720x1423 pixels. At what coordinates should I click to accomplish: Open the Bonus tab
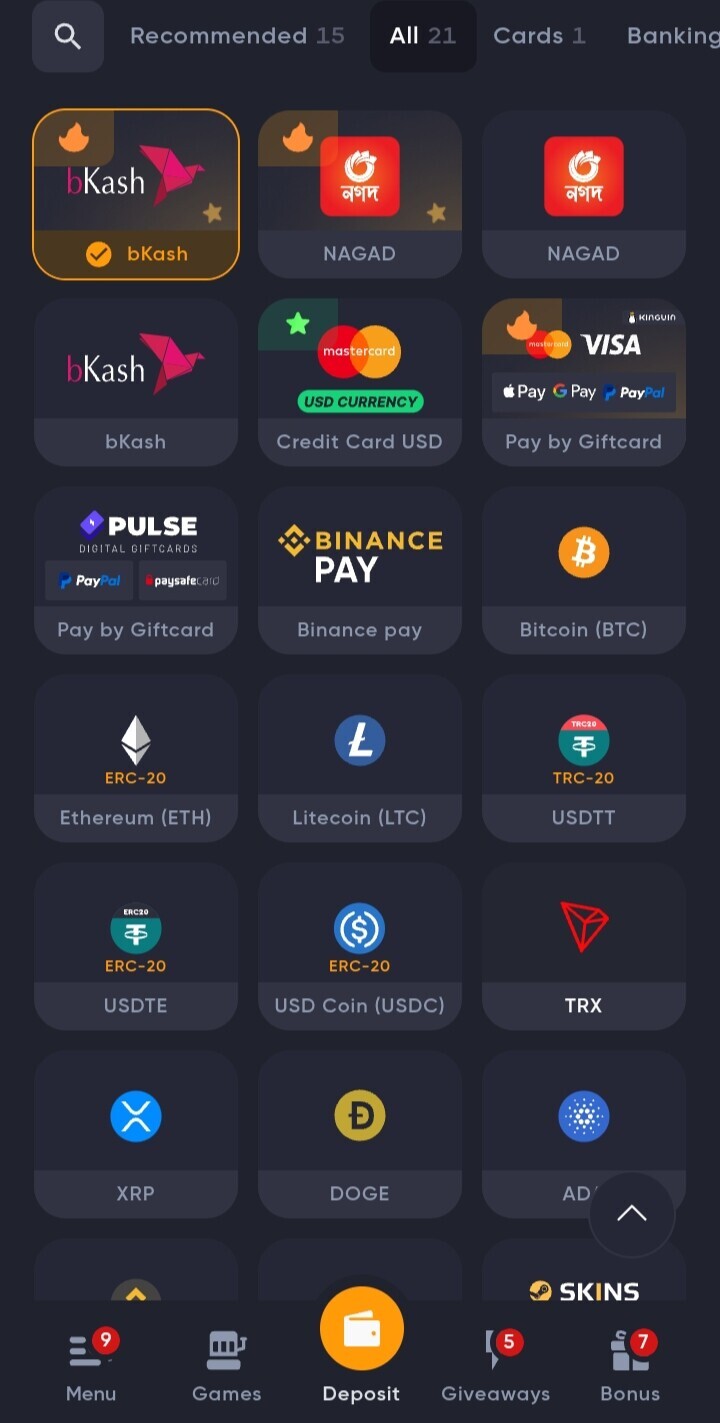tap(630, 1367)
